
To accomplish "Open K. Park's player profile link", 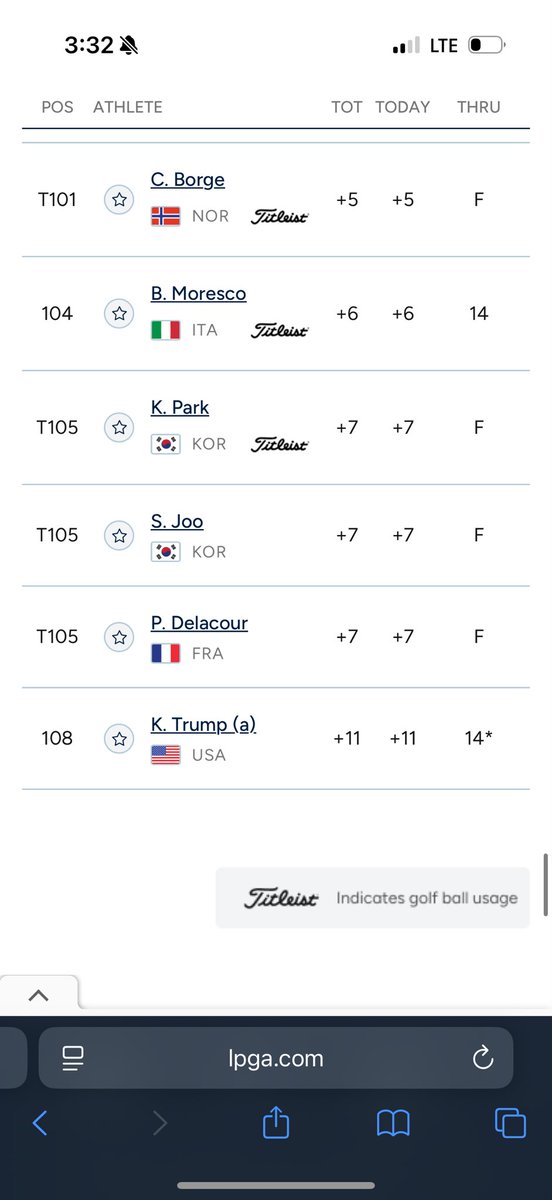I will [180, 408].
